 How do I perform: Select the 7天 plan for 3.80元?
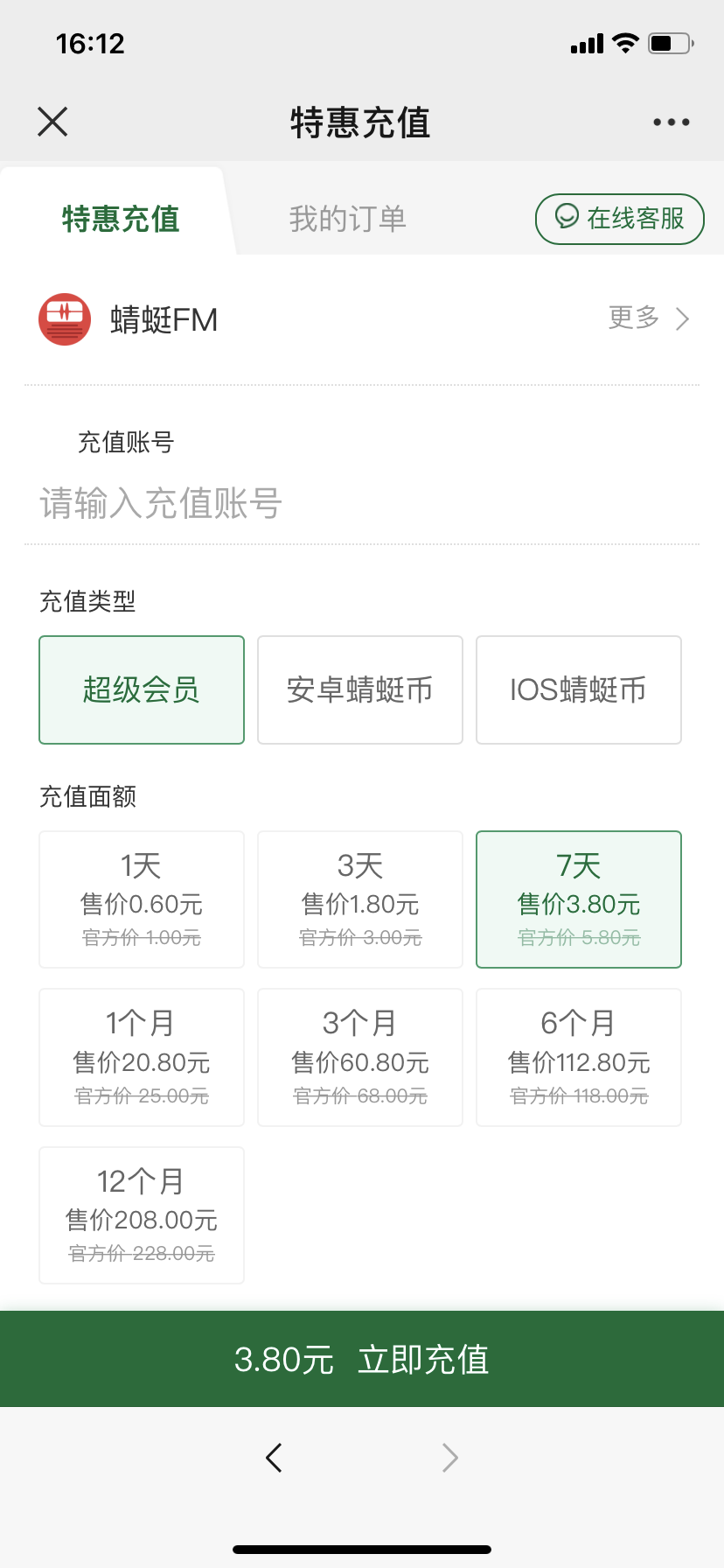click(x=578, y=899)
